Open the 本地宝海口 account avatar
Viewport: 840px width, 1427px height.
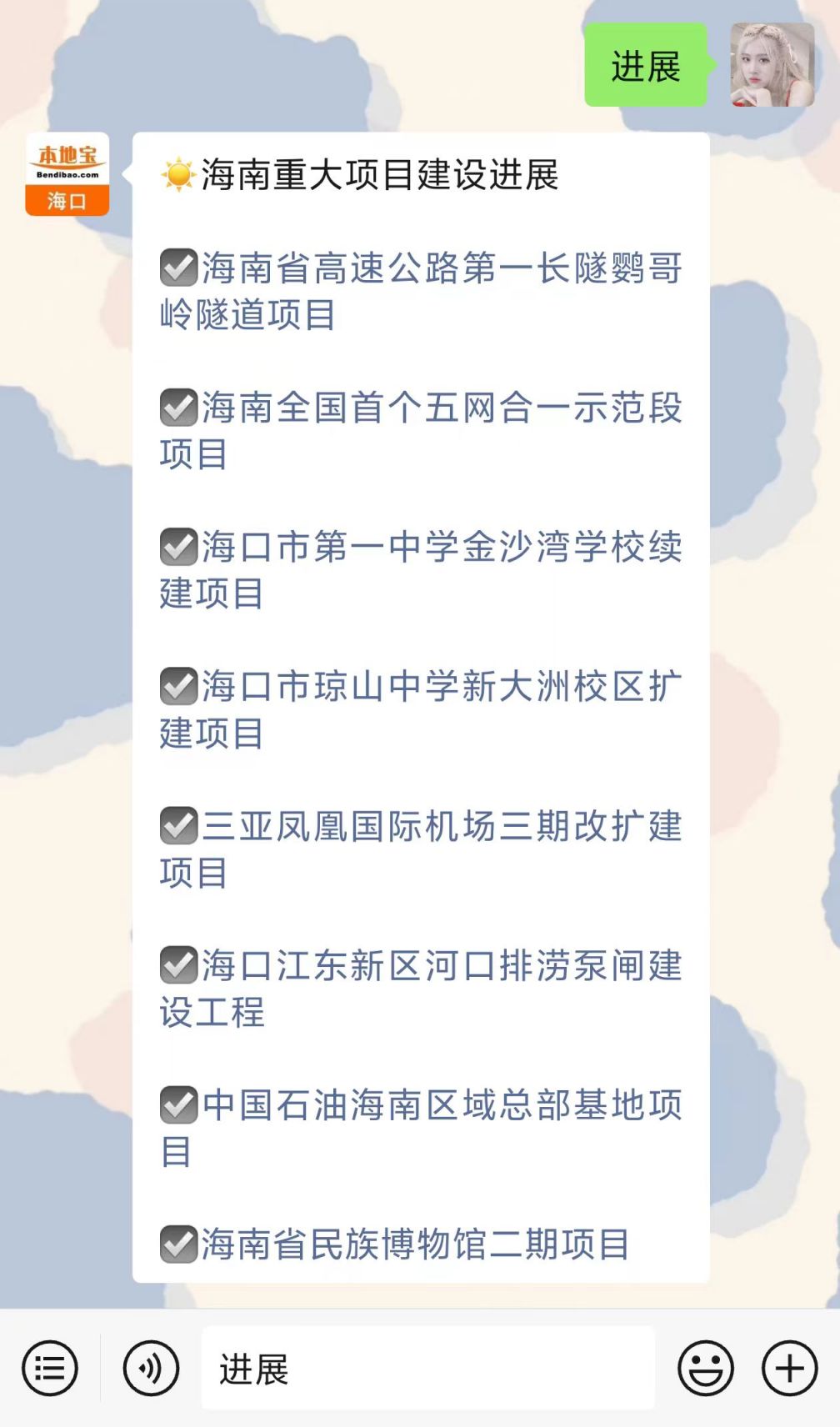[67, 174]
